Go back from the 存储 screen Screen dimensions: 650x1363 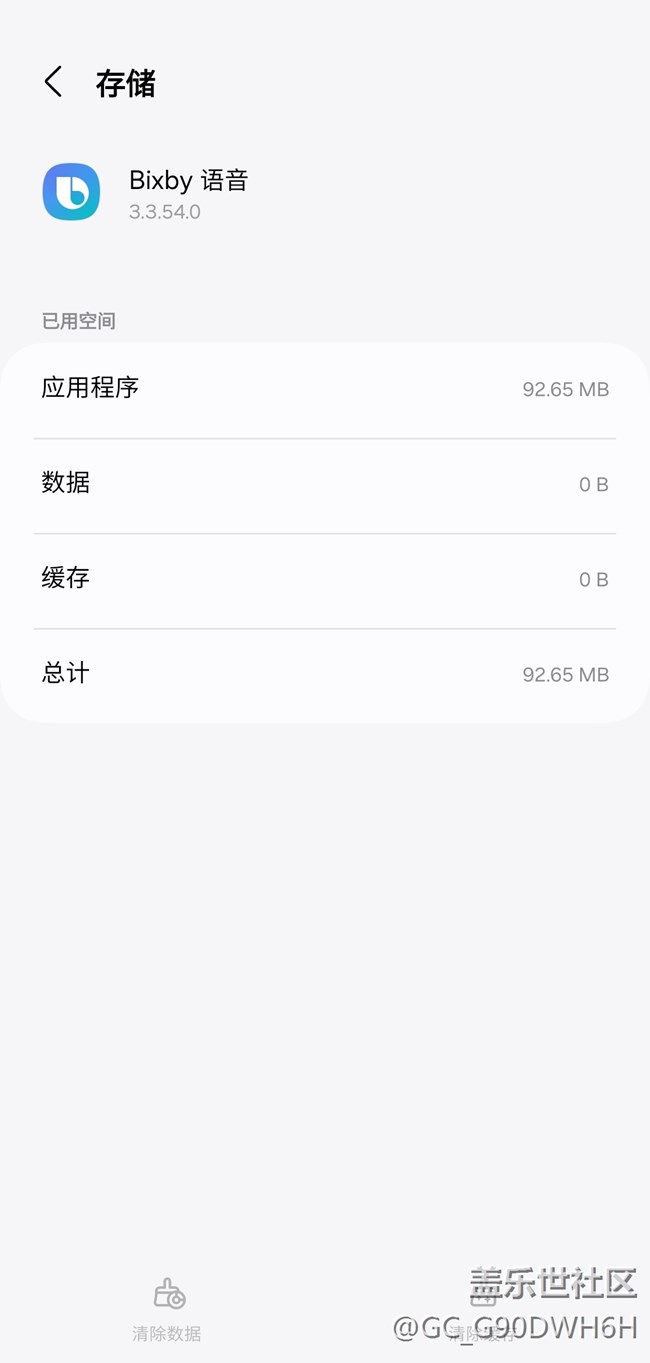pyautogui.click(x=54, y=82)
